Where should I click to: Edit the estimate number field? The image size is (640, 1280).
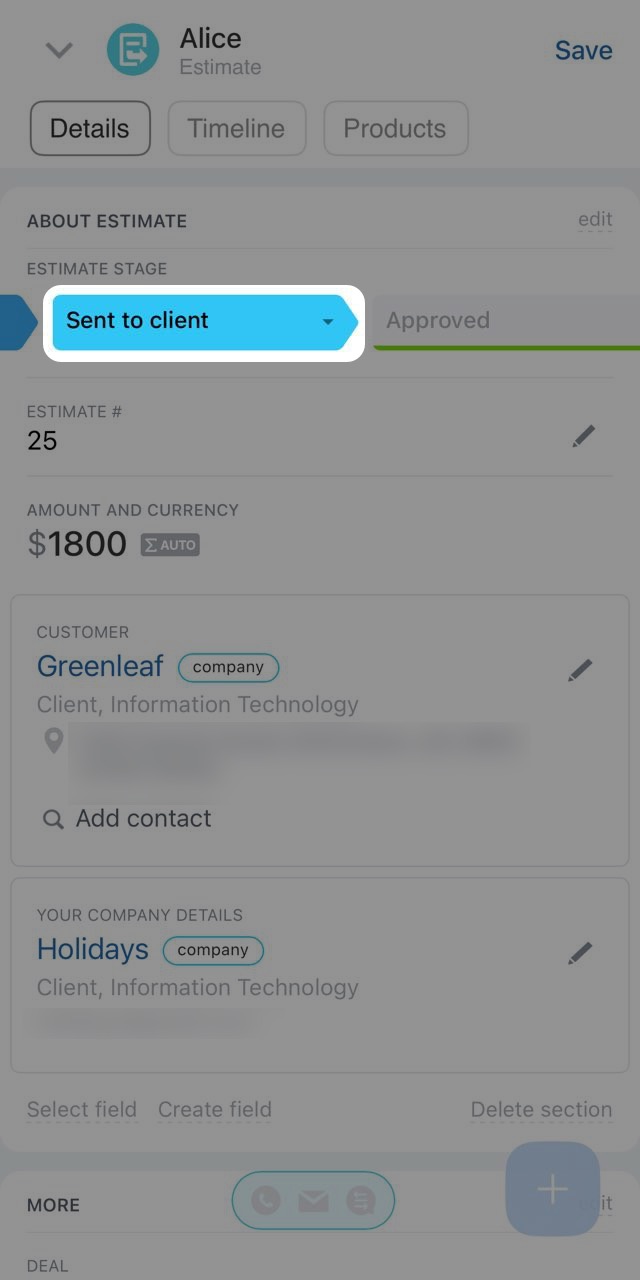pos(584,436)
